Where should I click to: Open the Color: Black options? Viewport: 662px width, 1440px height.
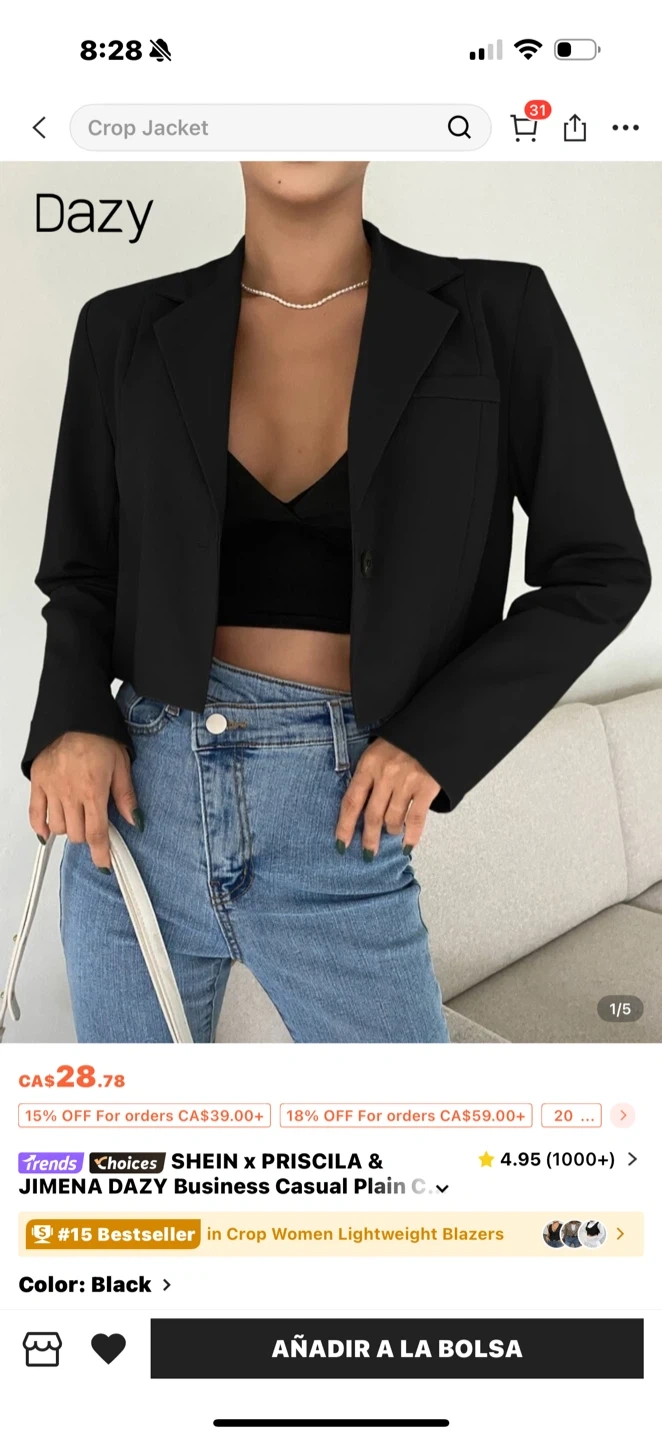[95, 1285]
